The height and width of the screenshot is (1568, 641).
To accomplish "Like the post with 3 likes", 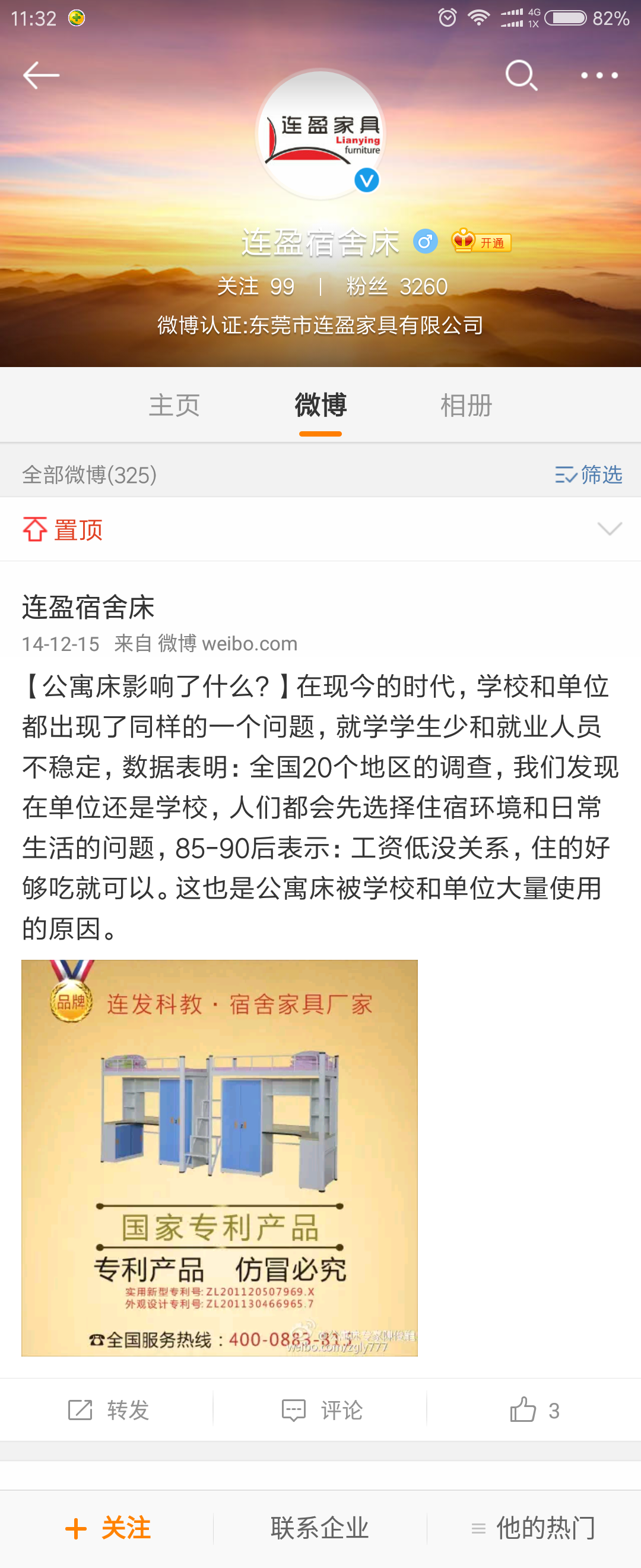I will pyautogui.click(x=534, y=1410).
